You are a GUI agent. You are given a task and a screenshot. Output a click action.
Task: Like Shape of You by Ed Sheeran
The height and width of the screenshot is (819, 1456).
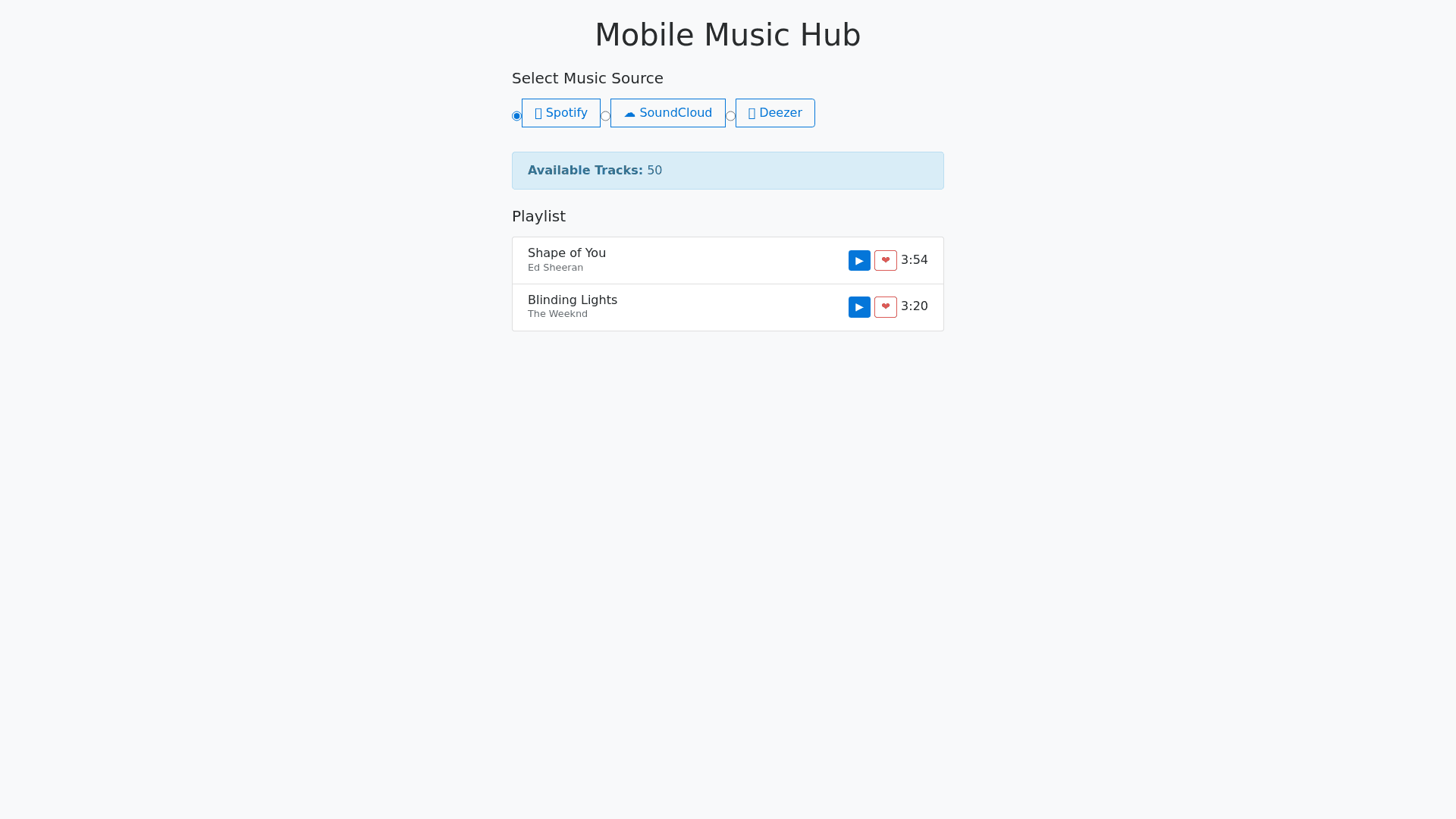click(885, 261)
